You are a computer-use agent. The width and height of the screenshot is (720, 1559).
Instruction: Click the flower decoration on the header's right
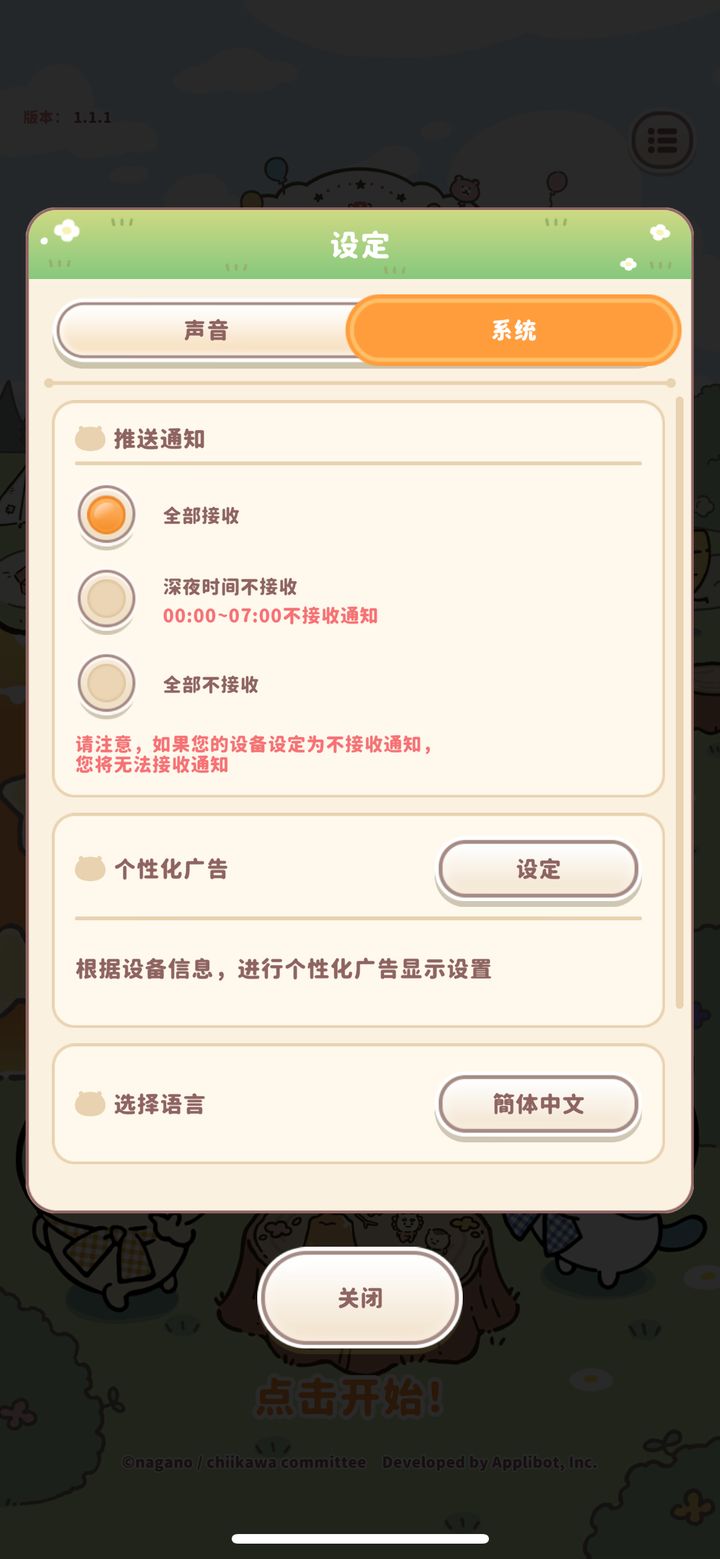tap(658, 232)
